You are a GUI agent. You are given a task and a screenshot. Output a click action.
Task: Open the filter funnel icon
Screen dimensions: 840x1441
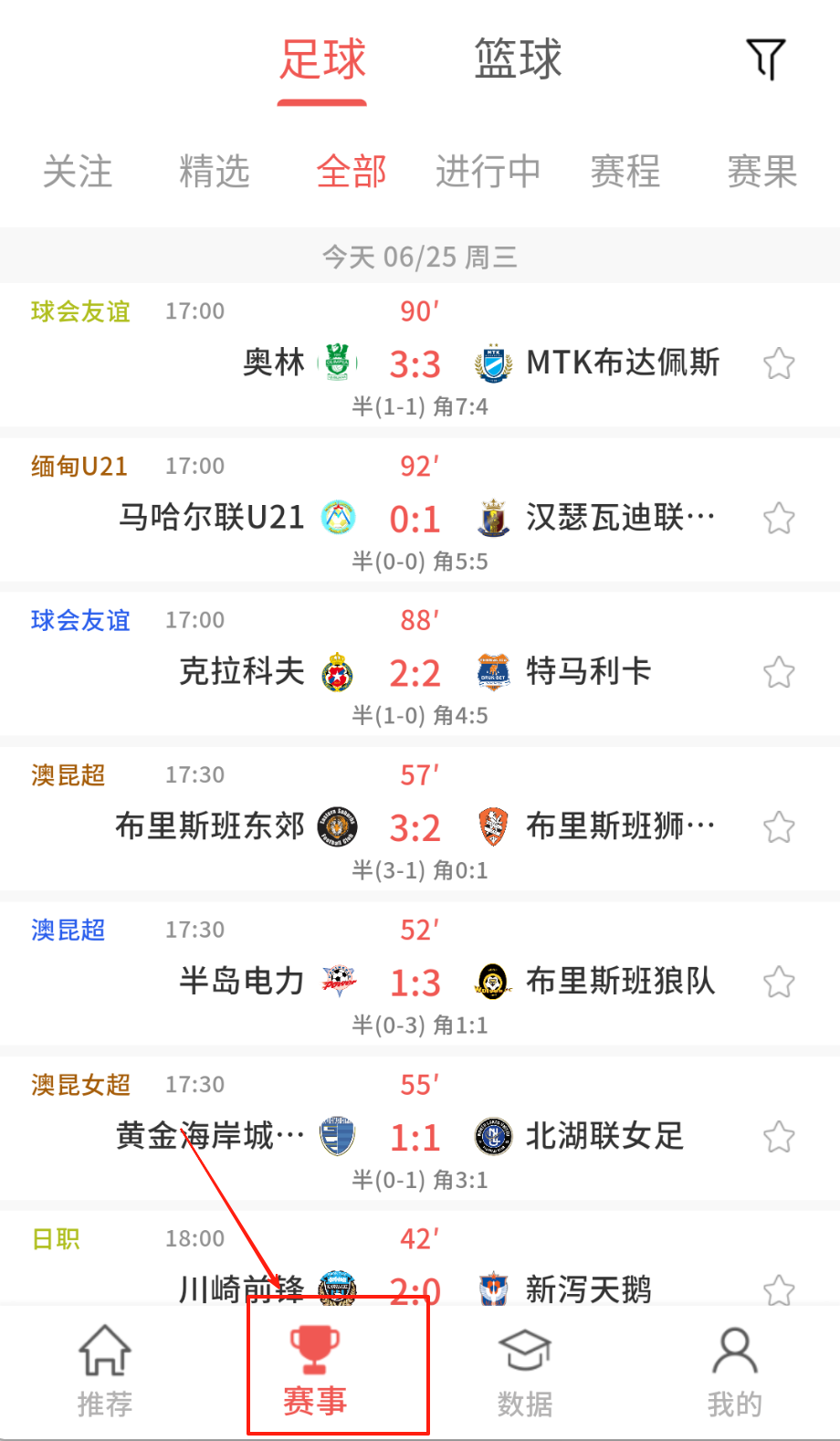point(765,59)
